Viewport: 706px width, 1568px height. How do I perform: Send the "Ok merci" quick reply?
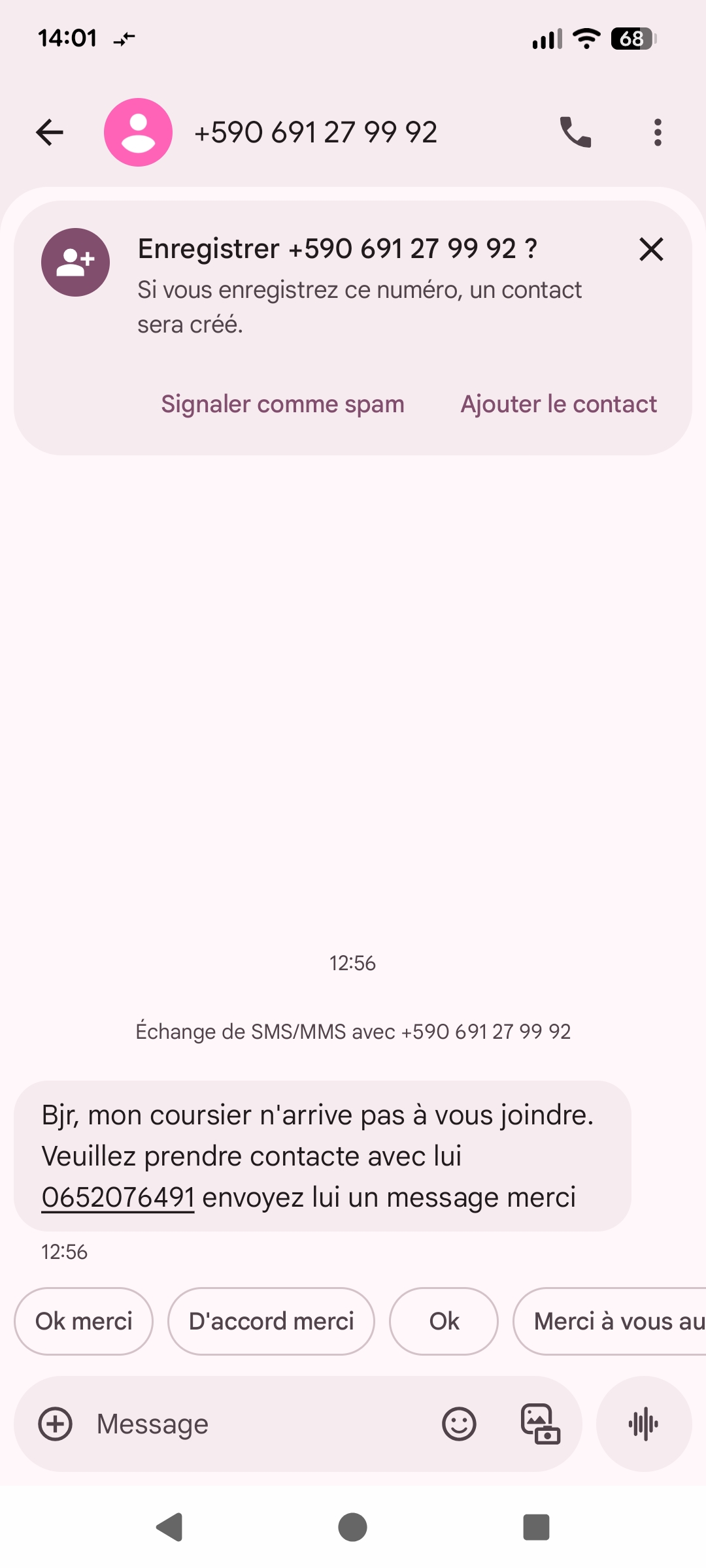coord(84,1321)
